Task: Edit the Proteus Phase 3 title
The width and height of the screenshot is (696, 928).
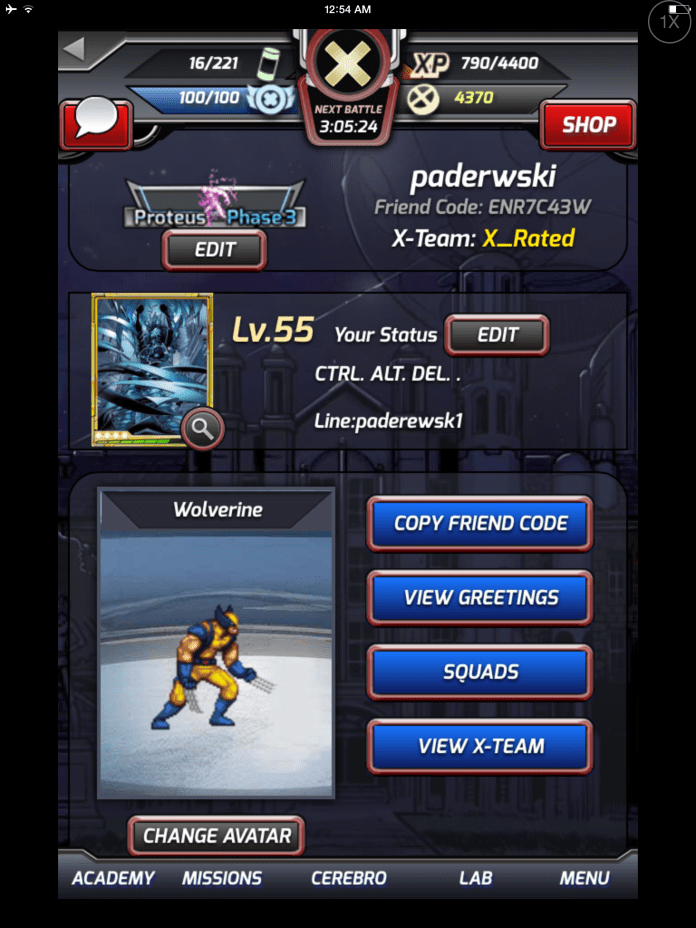Action: coord(214,250)
